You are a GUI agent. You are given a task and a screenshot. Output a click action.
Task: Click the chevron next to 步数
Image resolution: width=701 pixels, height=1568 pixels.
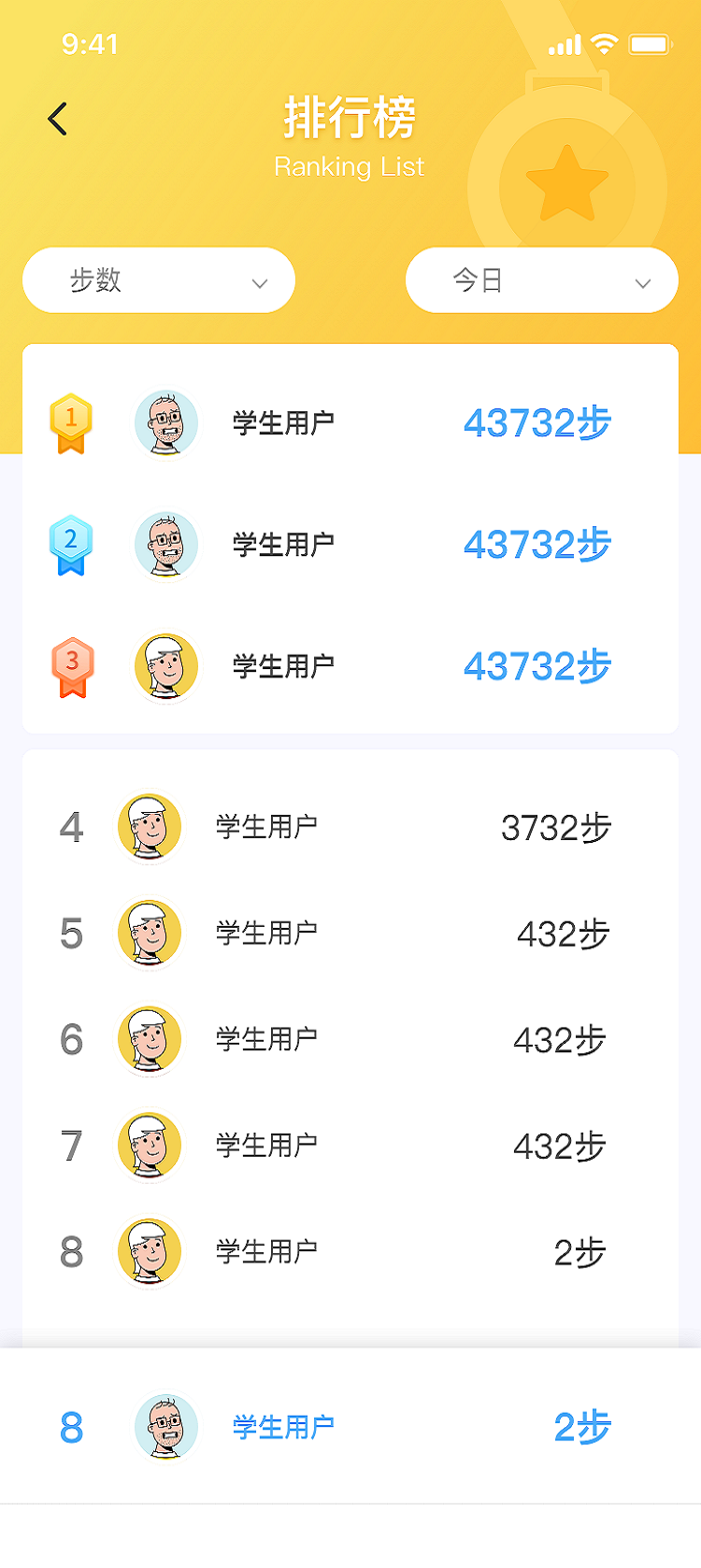point(259,282)
